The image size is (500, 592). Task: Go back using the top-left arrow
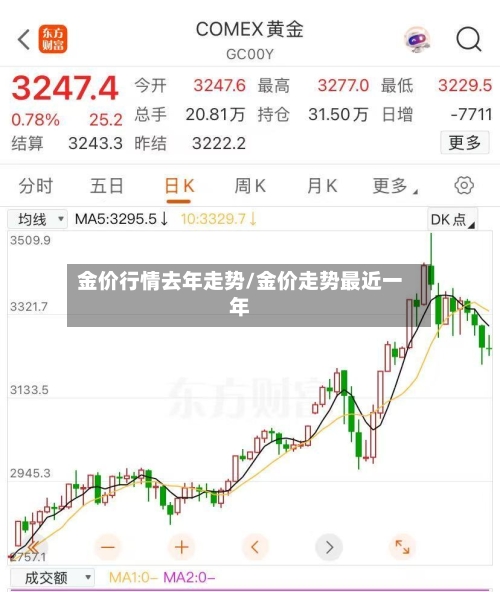24,39
